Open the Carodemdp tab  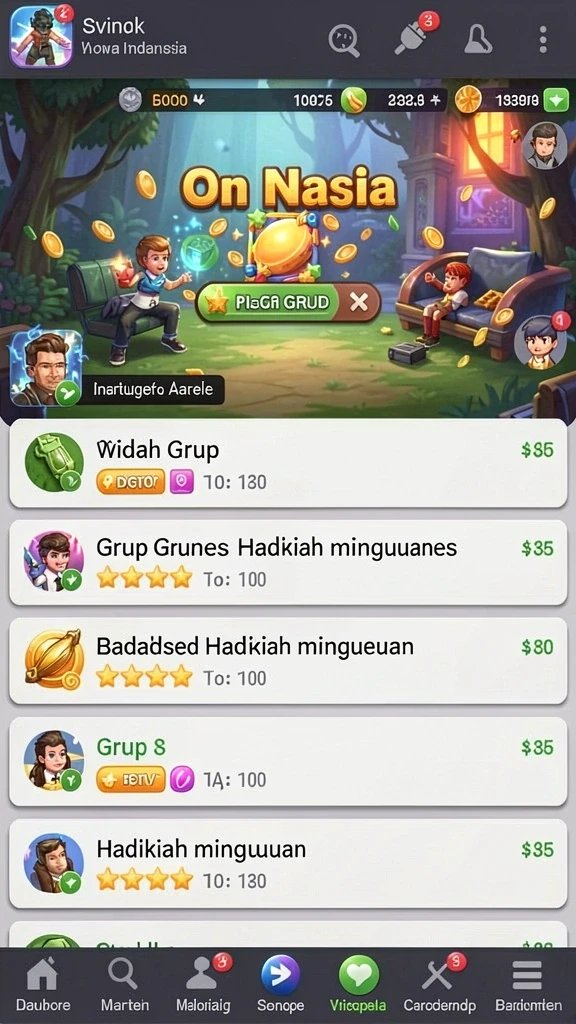pos(440,985)
